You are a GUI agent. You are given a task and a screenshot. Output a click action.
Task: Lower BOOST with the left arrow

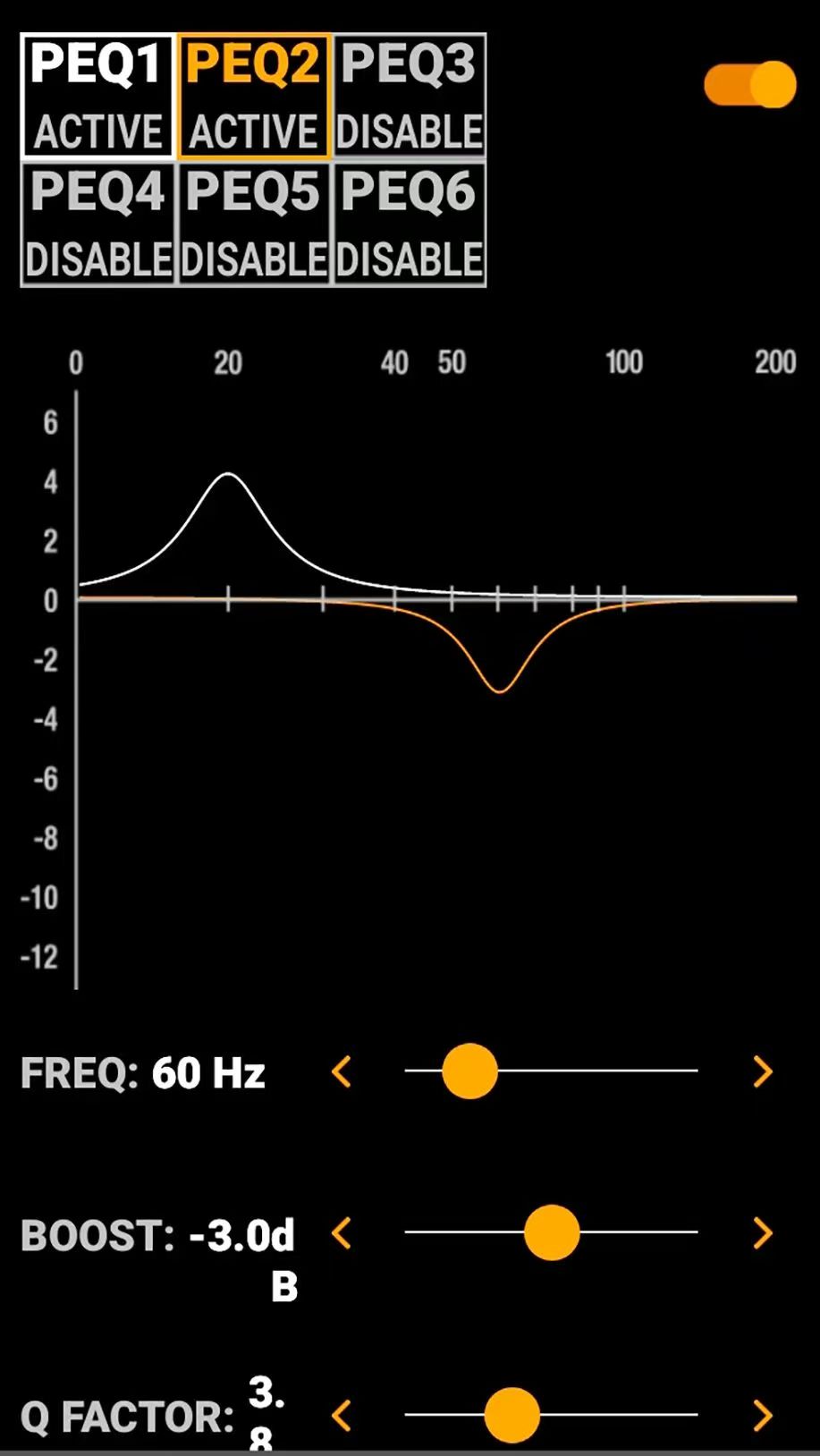(342, 1233)
